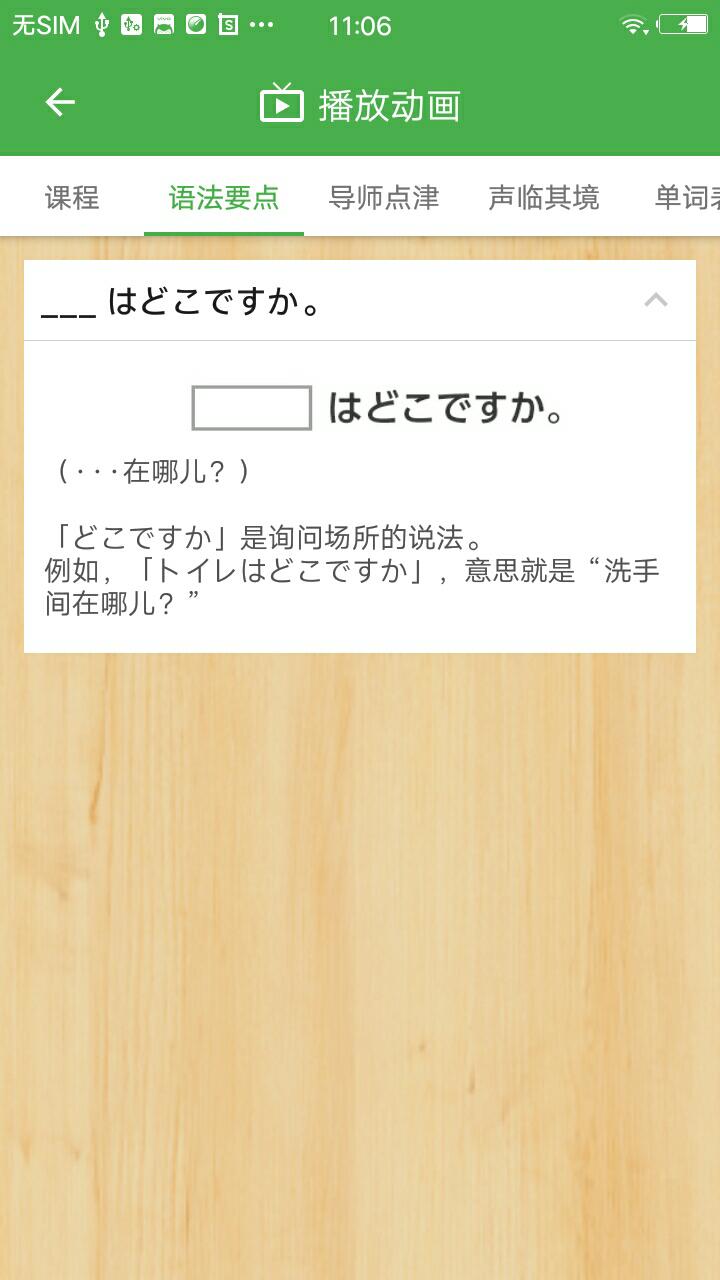Select the 语法要点 tab
This screenshot has width=720, height=1280.
point(224,198)
